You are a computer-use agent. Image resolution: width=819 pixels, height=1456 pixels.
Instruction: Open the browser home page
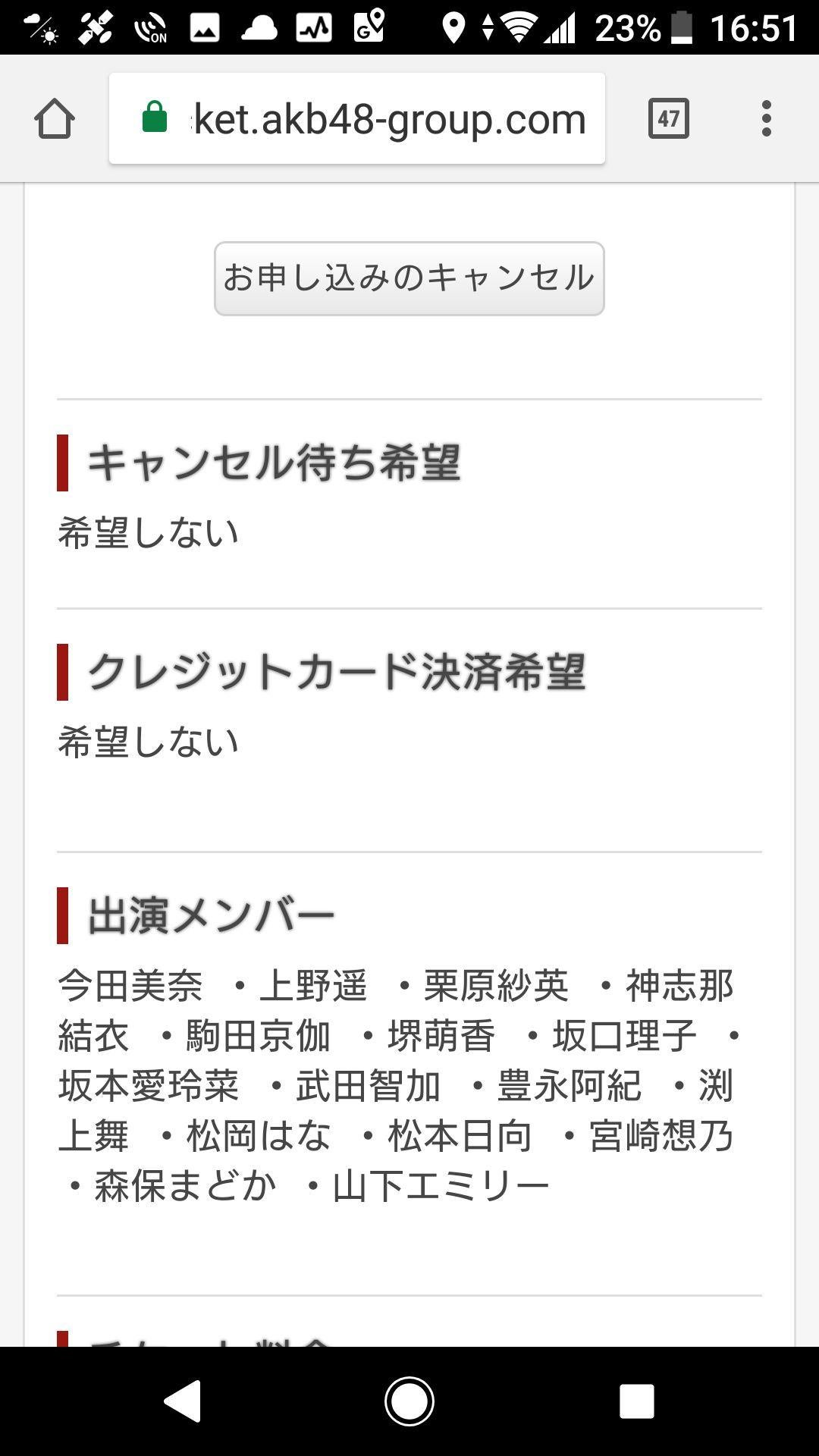point(55,119)
